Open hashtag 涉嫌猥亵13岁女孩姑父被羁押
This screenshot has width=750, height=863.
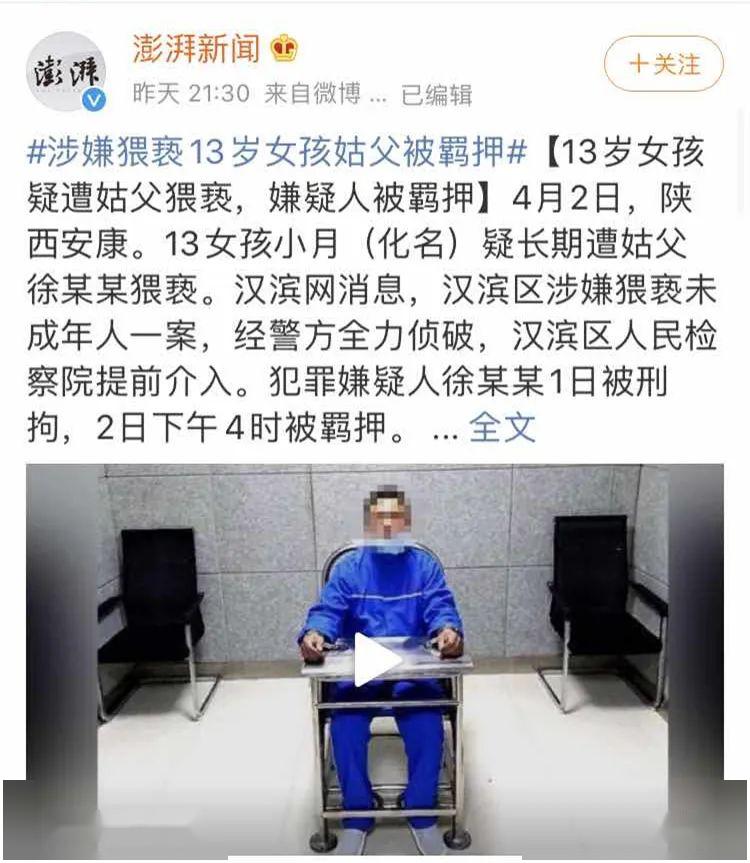[277, 153]
